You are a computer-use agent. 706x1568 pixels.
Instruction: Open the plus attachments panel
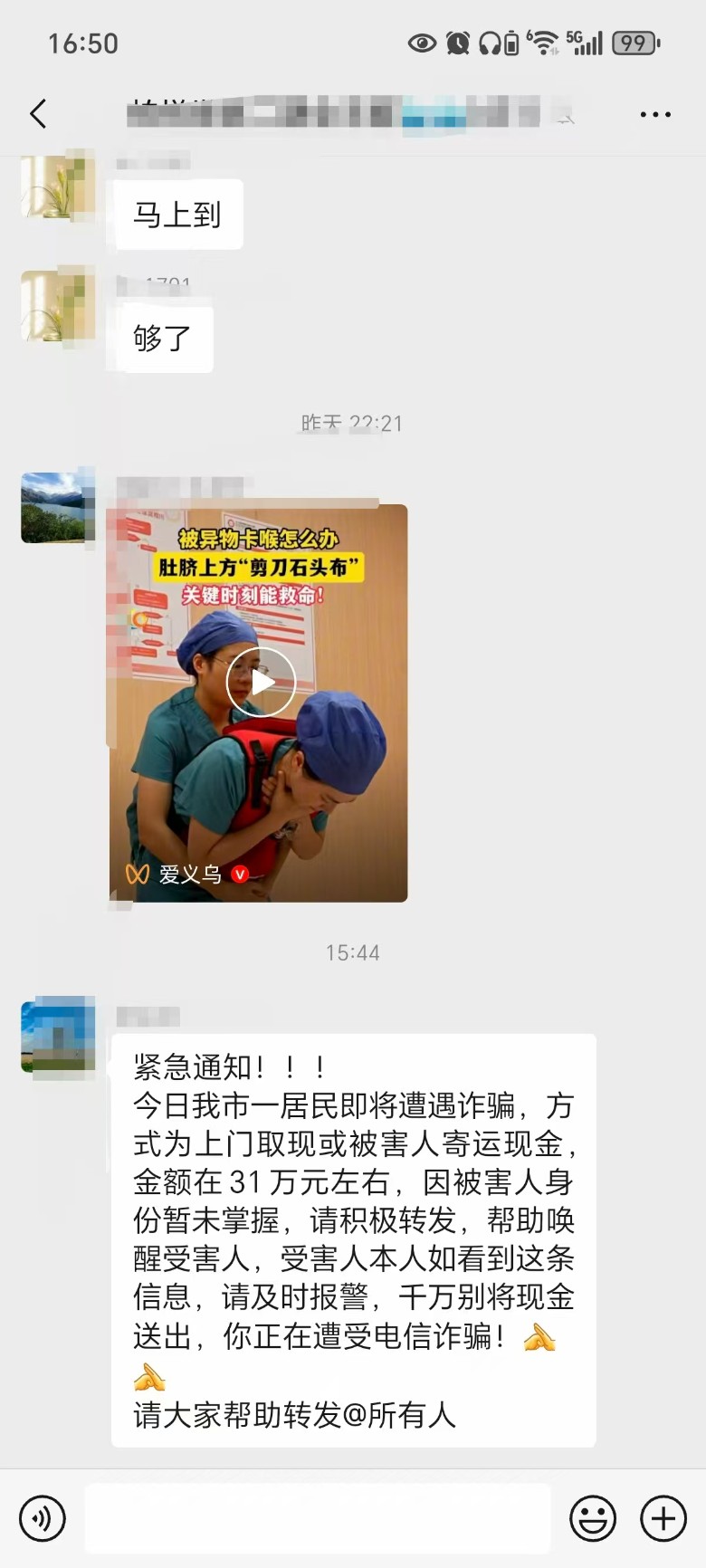(x=663, y=1518)
